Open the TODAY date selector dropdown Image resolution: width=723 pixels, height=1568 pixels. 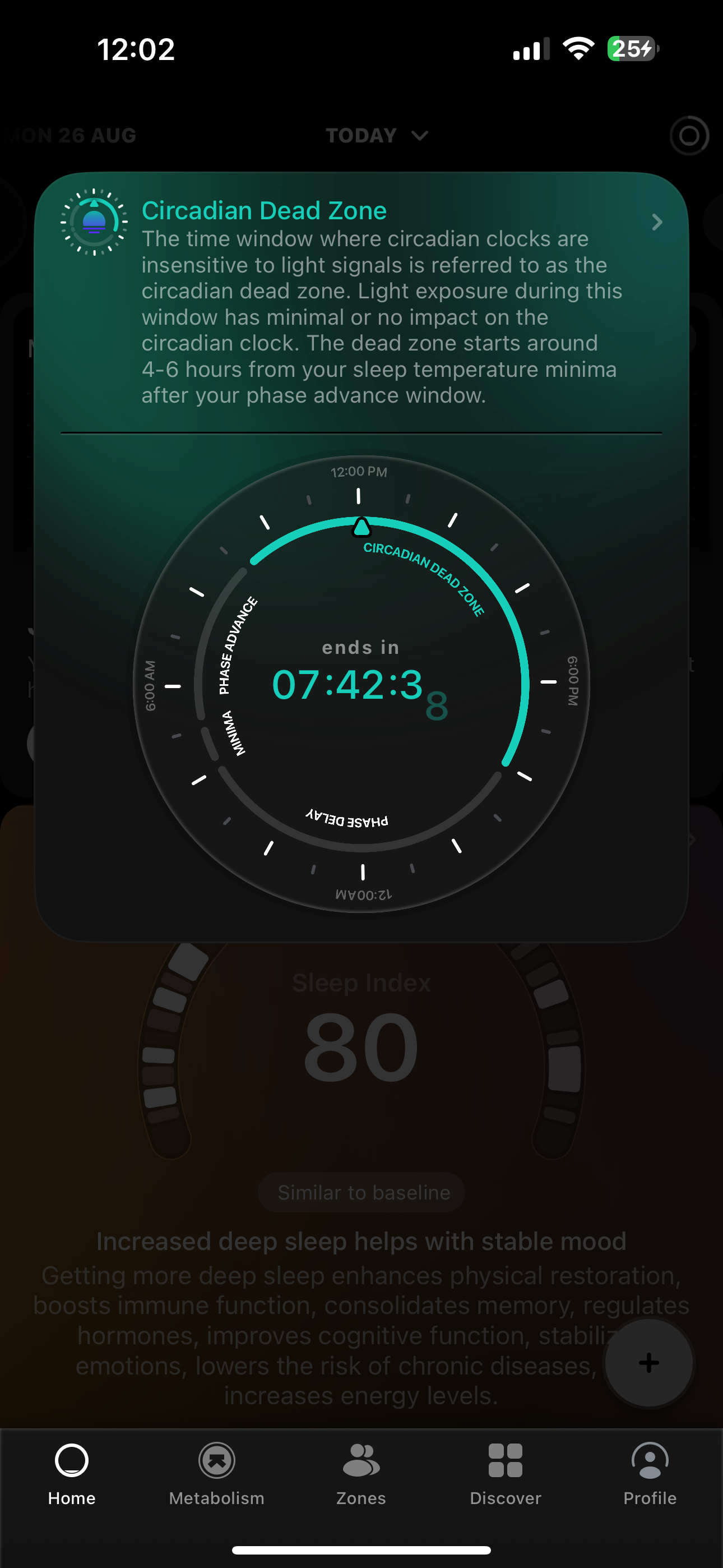[377, 135]
